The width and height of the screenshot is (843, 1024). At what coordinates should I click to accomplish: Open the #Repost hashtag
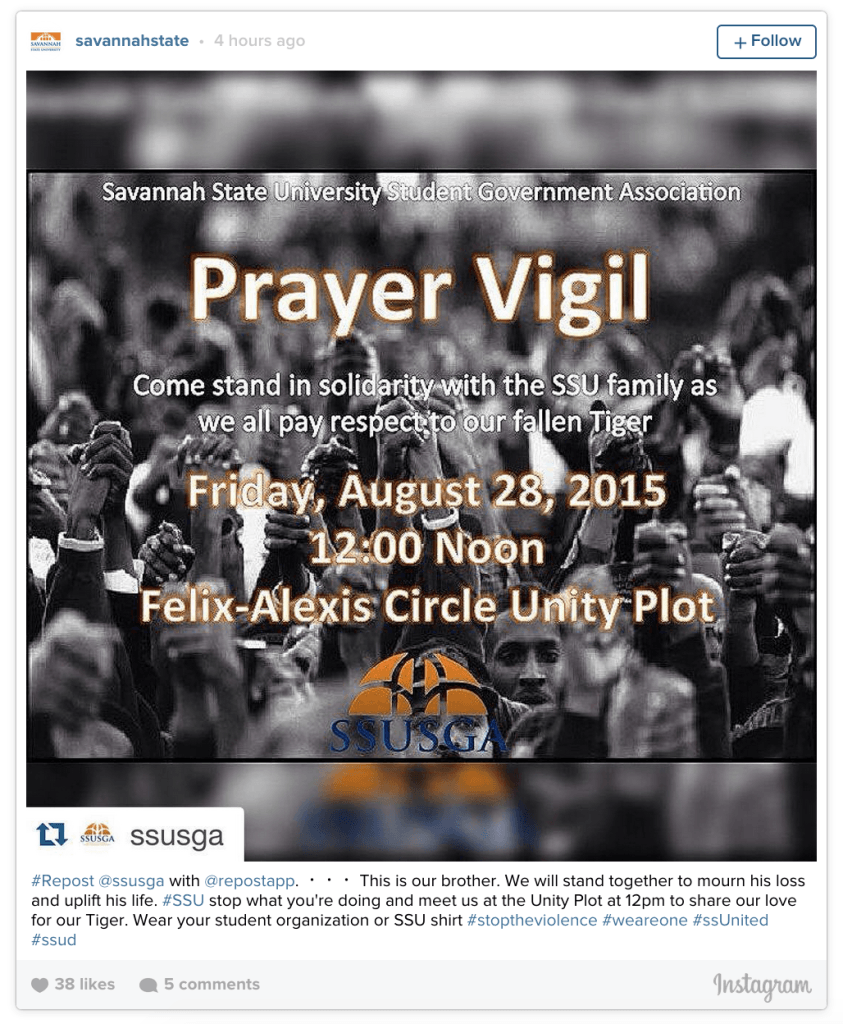(x=63, y=881)
